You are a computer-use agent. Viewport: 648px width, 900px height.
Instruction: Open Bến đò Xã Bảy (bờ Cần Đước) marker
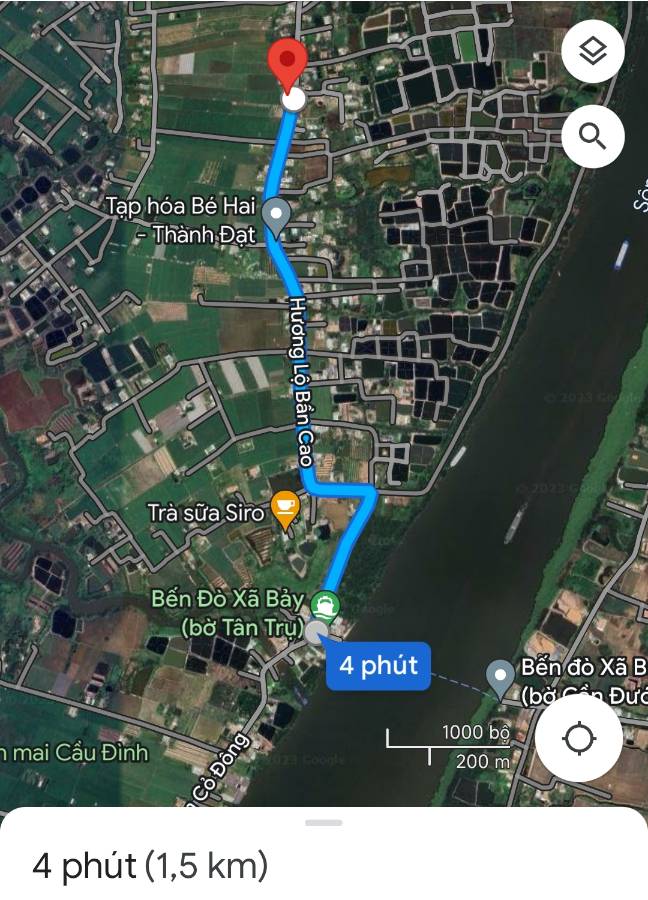coord(500,677)
